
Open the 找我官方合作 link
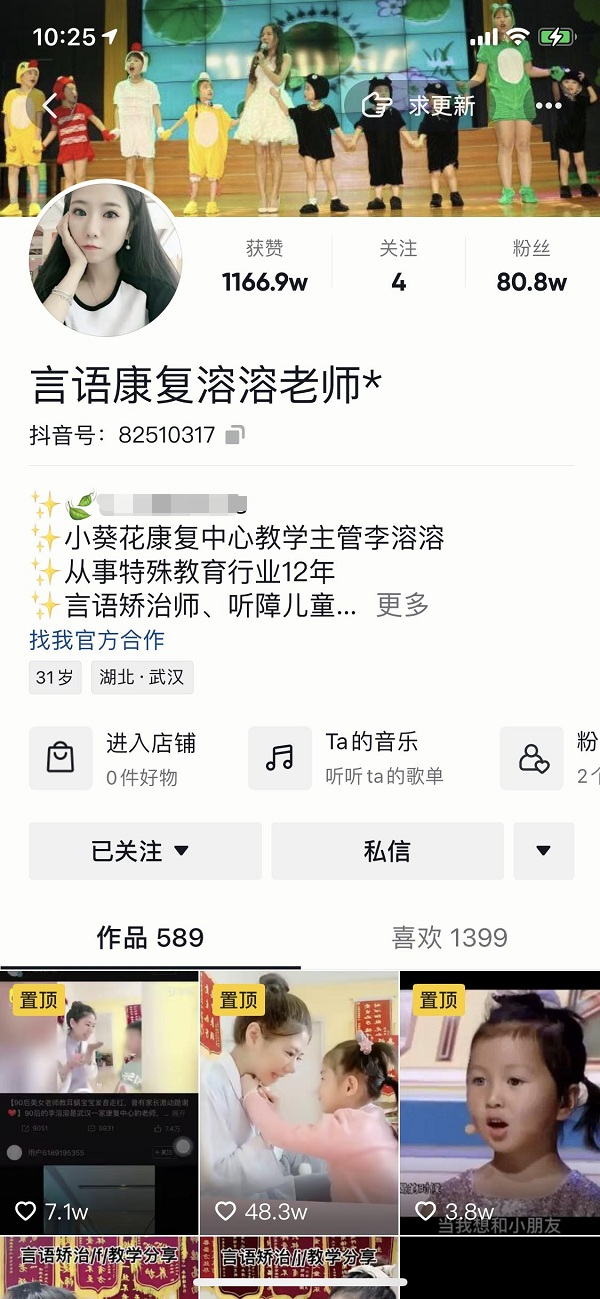pos(97,640)
